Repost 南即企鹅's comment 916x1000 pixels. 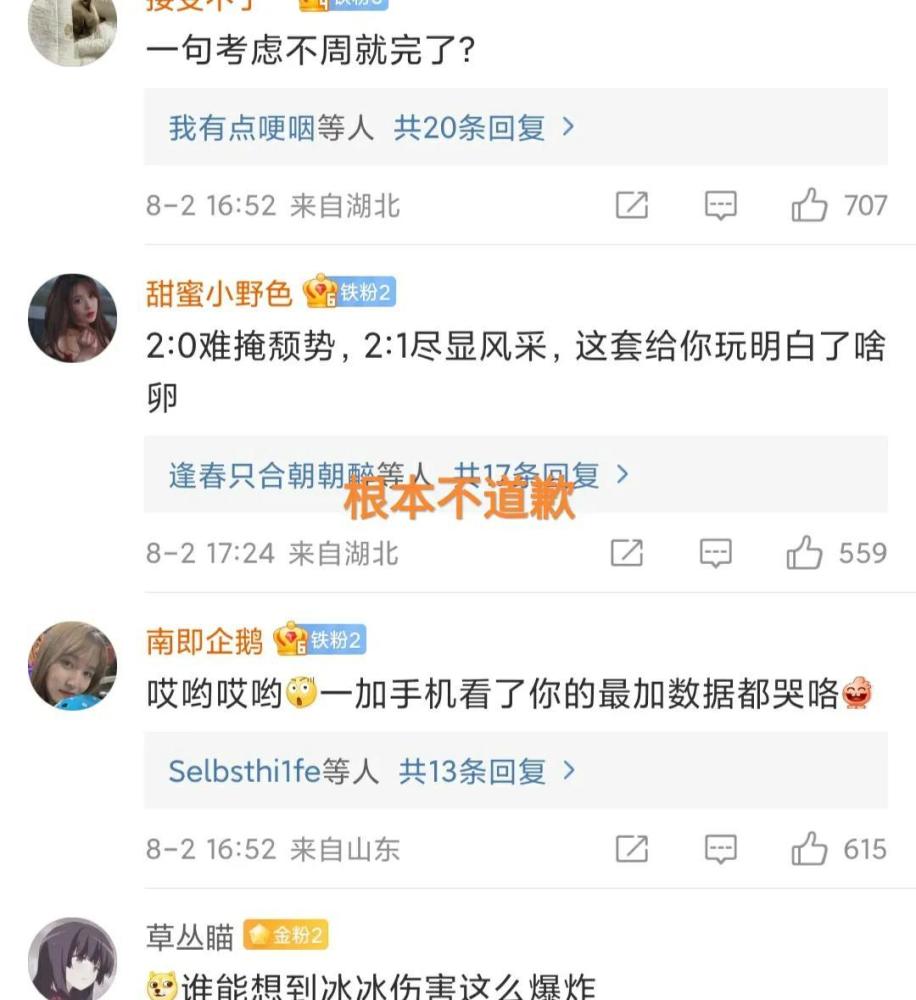coord(631,849)
